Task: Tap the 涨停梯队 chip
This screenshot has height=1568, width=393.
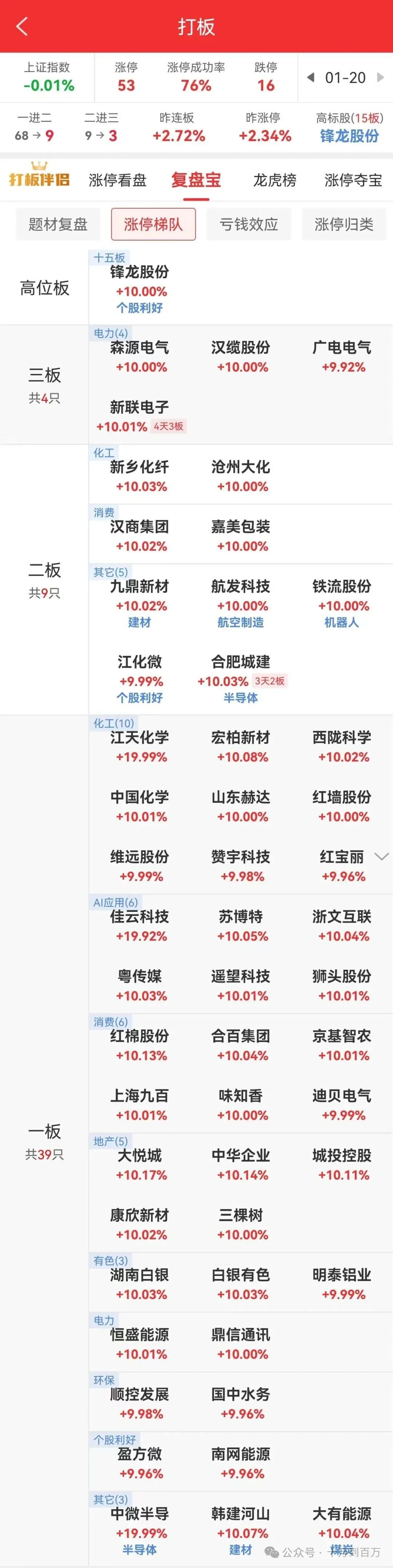Action: tap(153, 225)
